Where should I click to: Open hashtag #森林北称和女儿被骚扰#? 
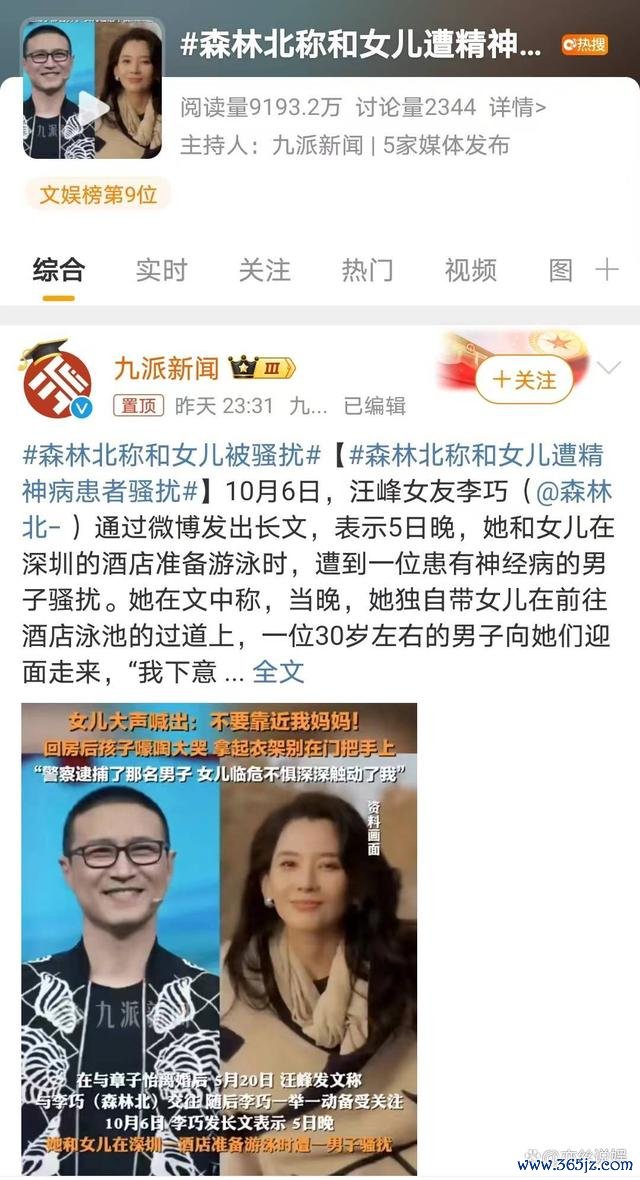pyautogui.click(x=171, y=455)
